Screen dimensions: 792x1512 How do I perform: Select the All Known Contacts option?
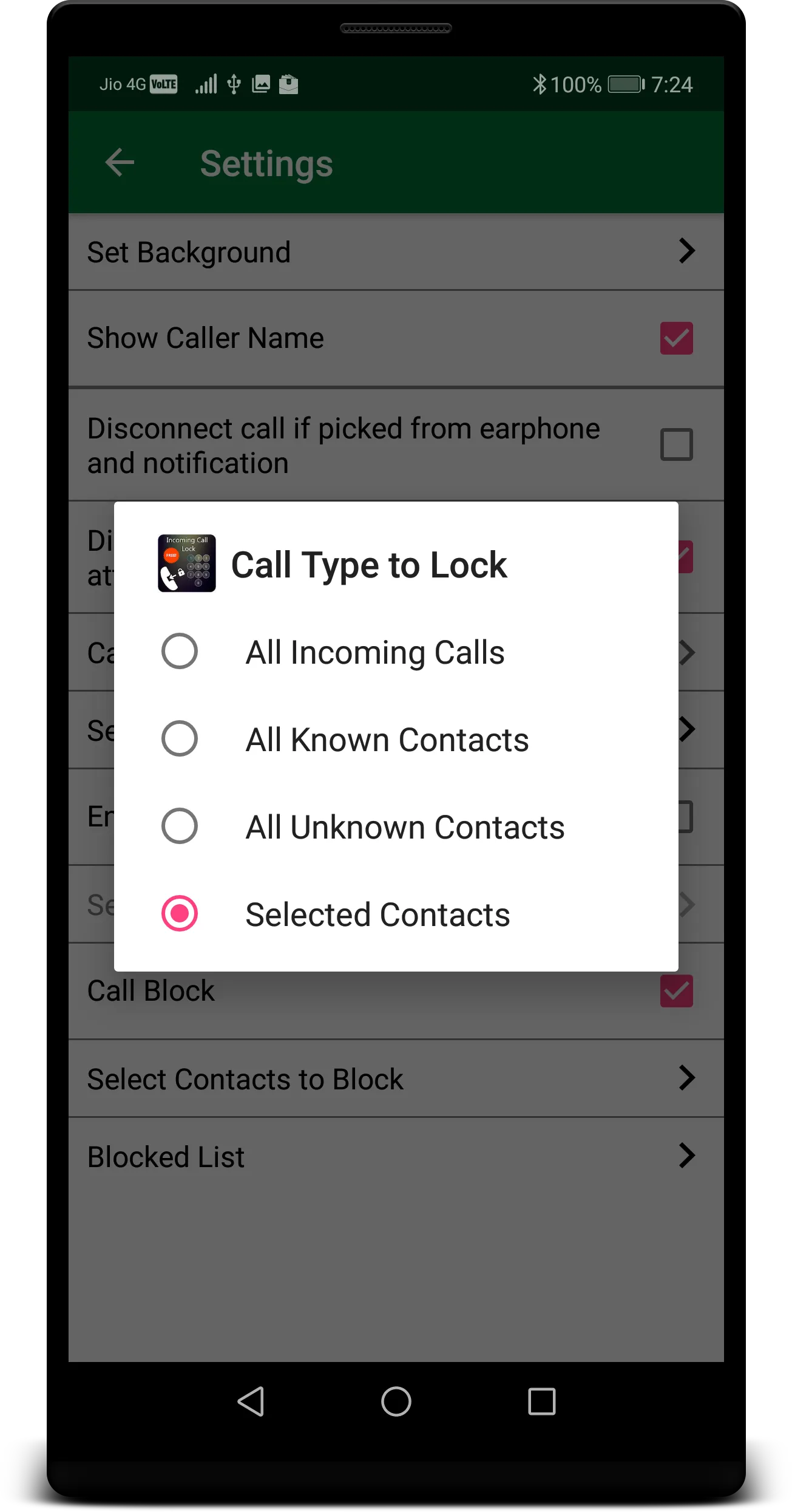point(180,739)
